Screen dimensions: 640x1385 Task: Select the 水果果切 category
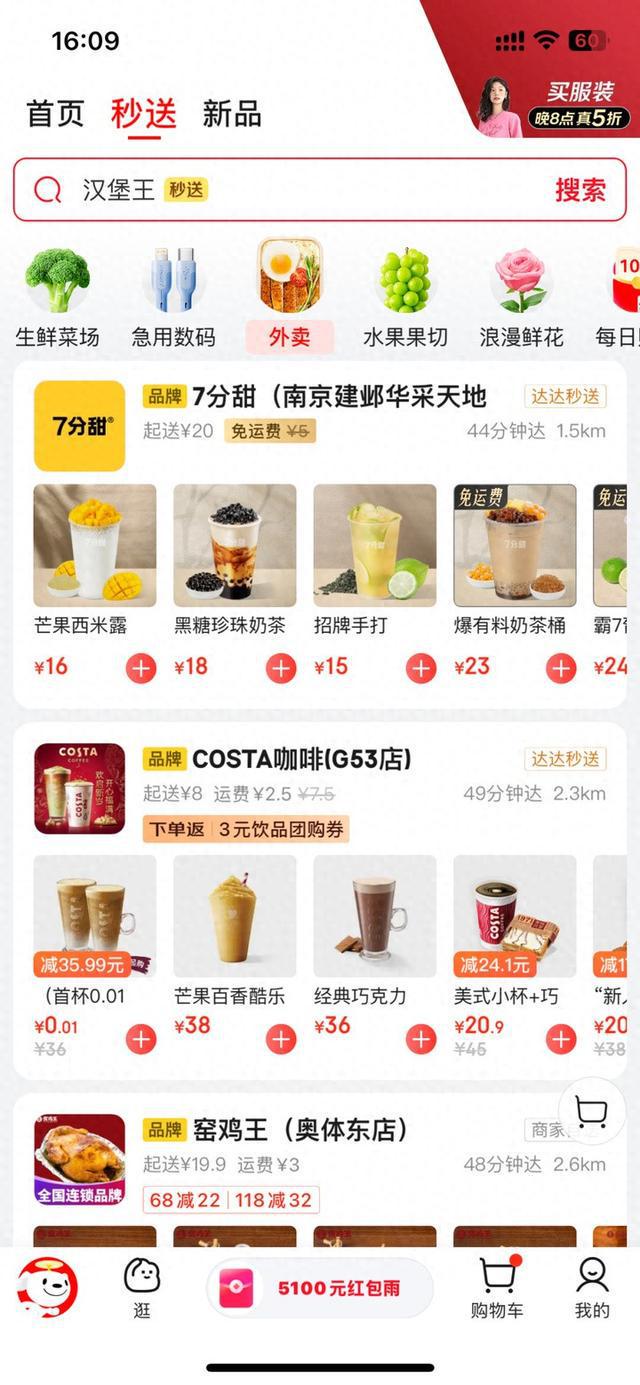point(405,295)
